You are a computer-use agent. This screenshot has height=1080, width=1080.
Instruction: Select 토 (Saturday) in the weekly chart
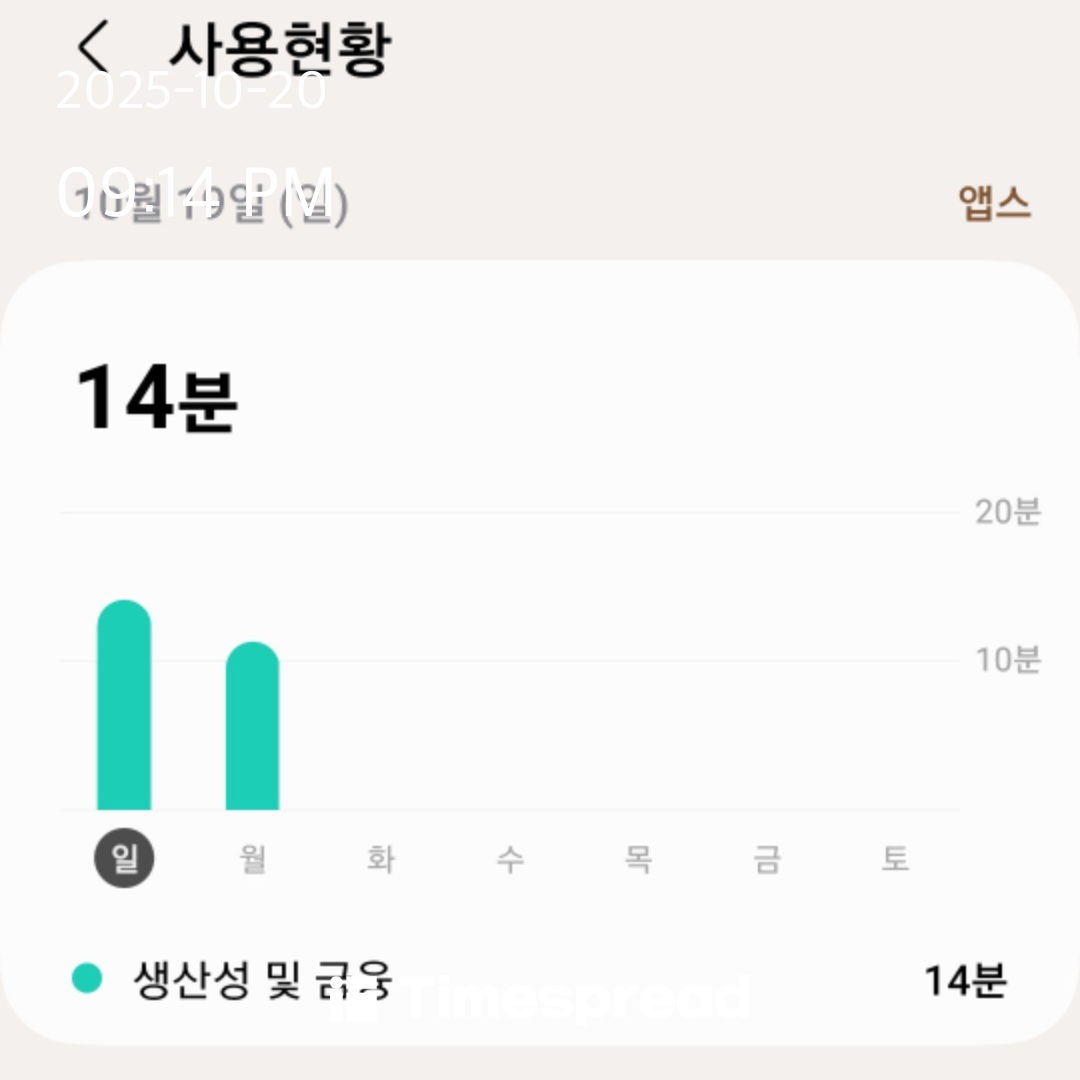(x=895, y=858)
